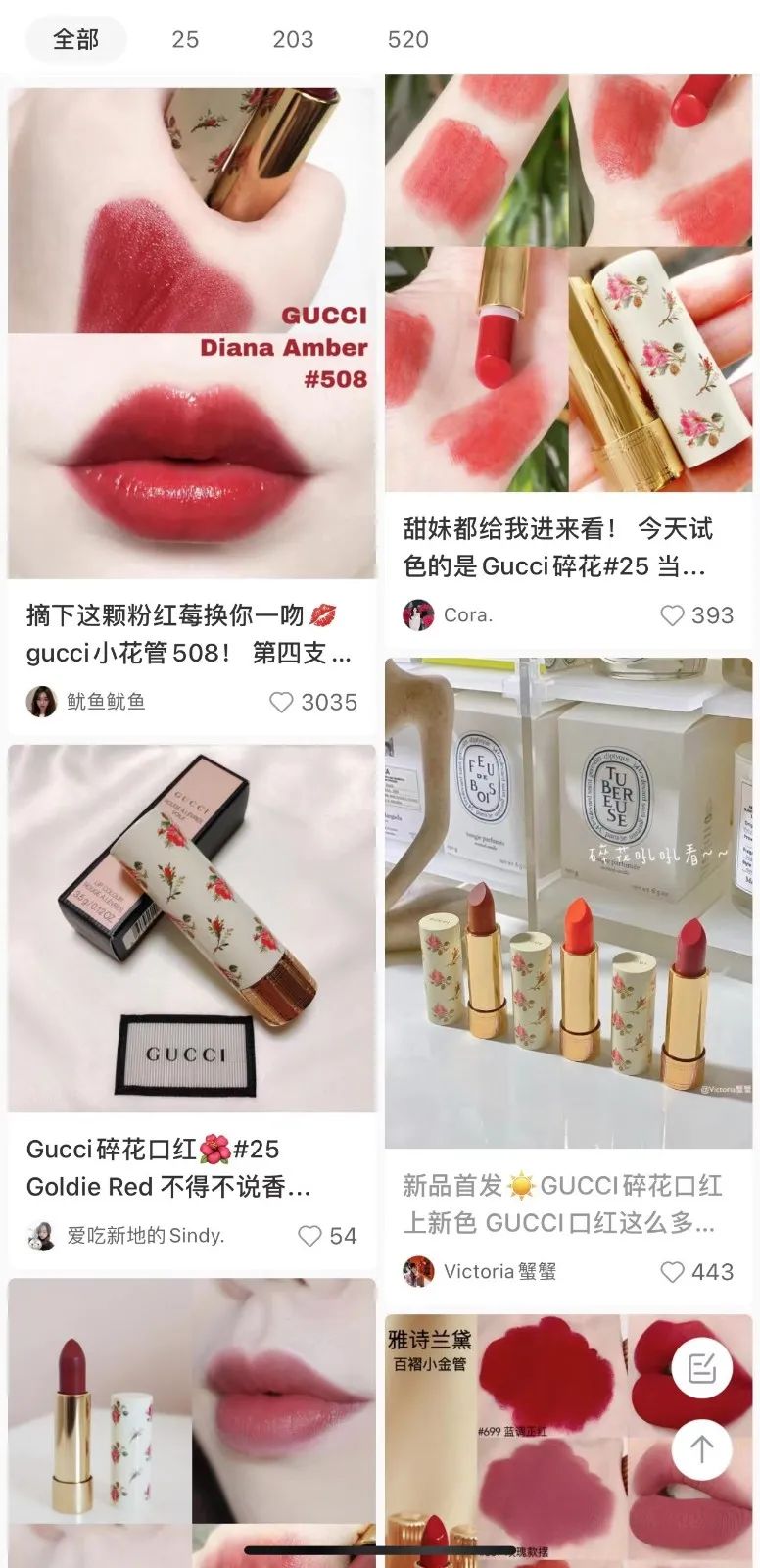Open the Goldie Red #25 lipstick post

coord(192,928)
